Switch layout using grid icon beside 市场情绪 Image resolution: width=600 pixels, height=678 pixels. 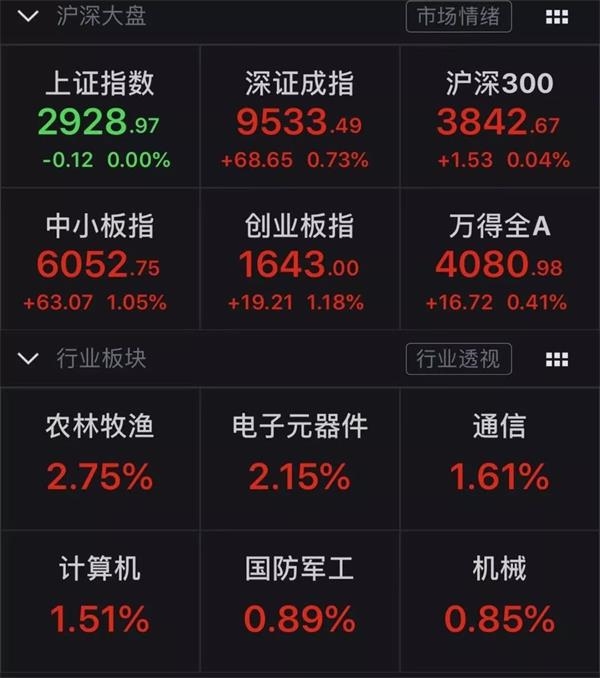click(x=556, y=17)
